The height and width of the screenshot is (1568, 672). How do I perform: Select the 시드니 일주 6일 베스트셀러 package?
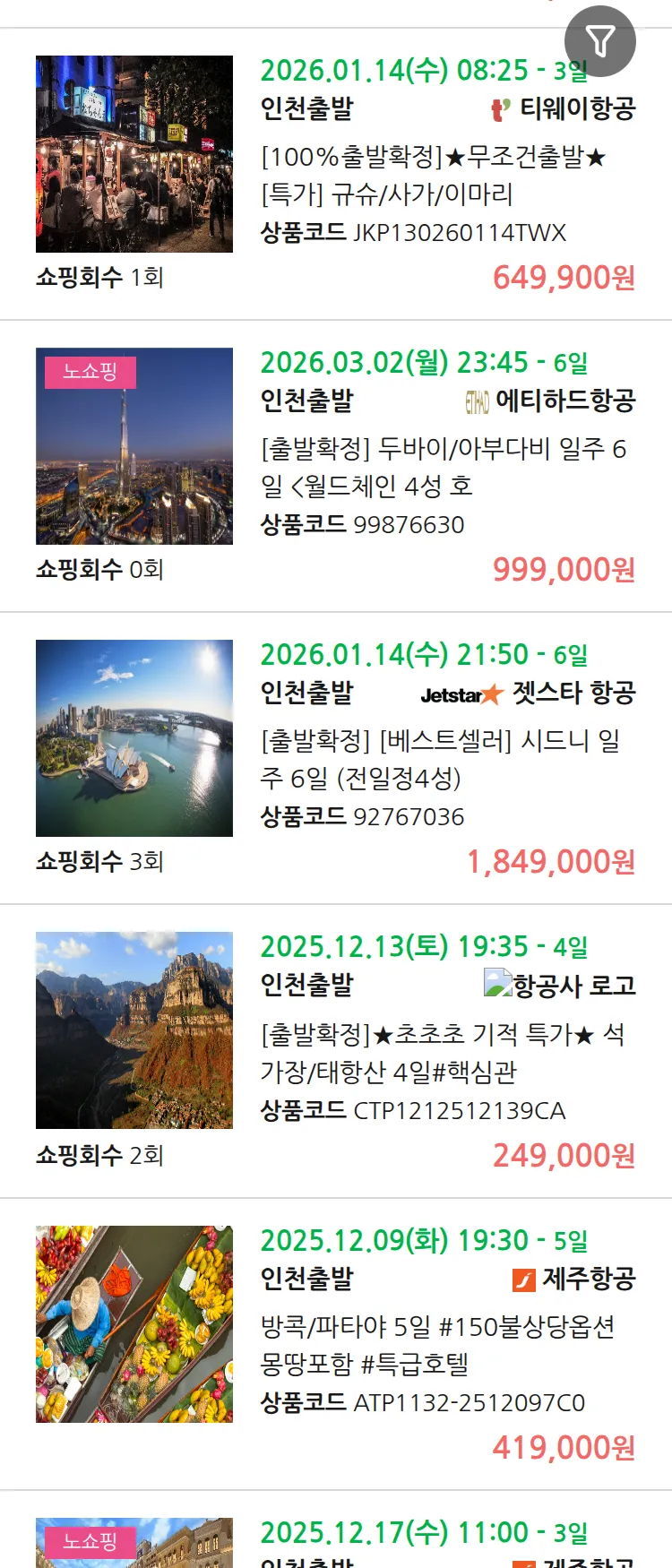coord(439,759)
